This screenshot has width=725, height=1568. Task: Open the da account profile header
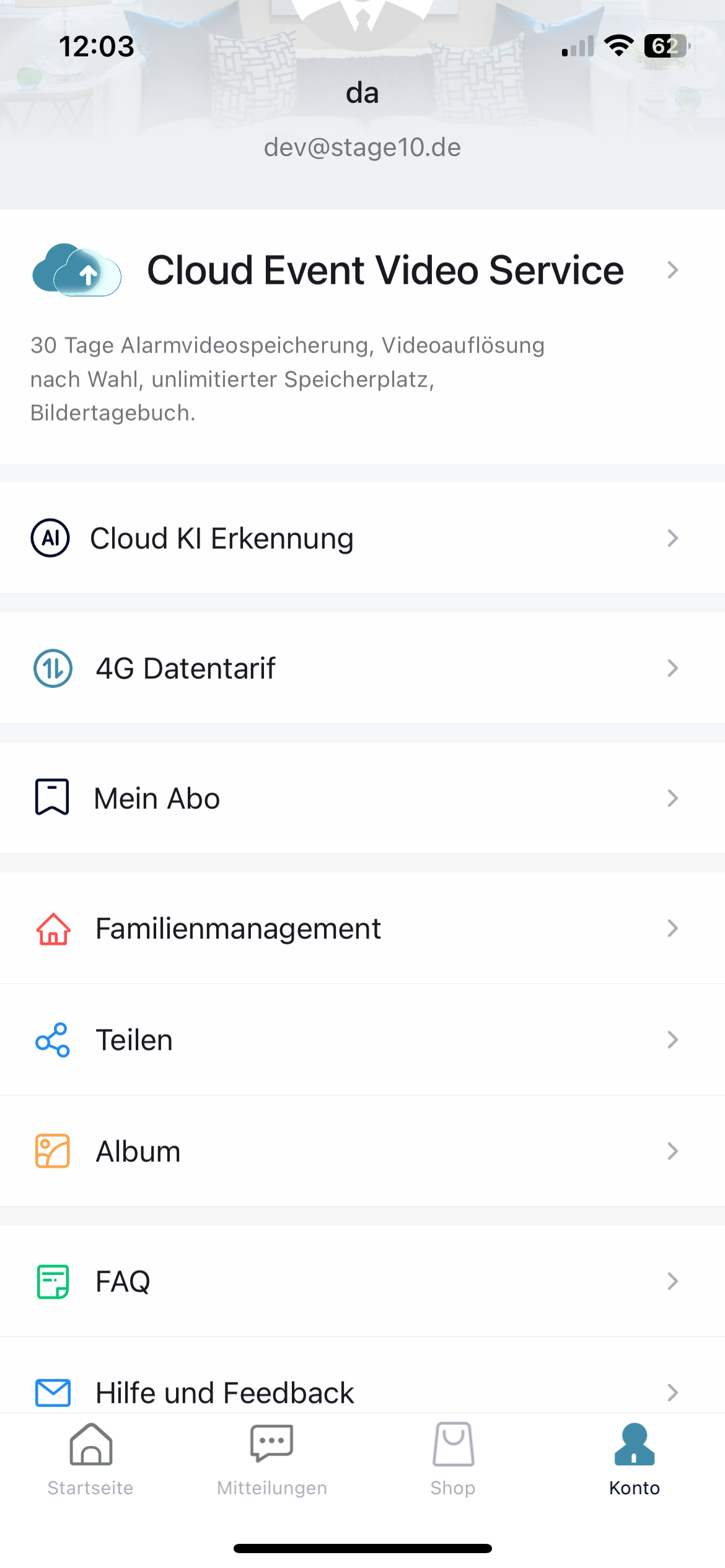coord(362,93)
